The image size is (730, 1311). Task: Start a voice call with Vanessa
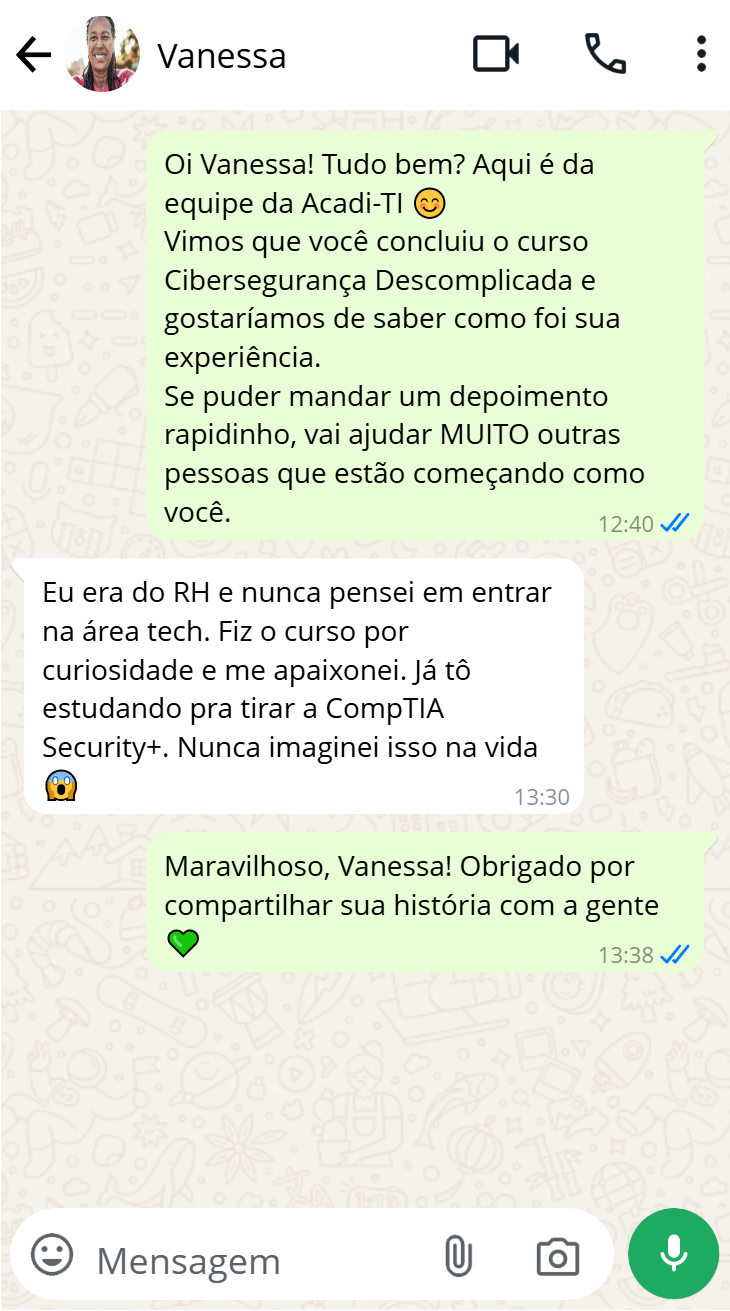pos(605,55)
